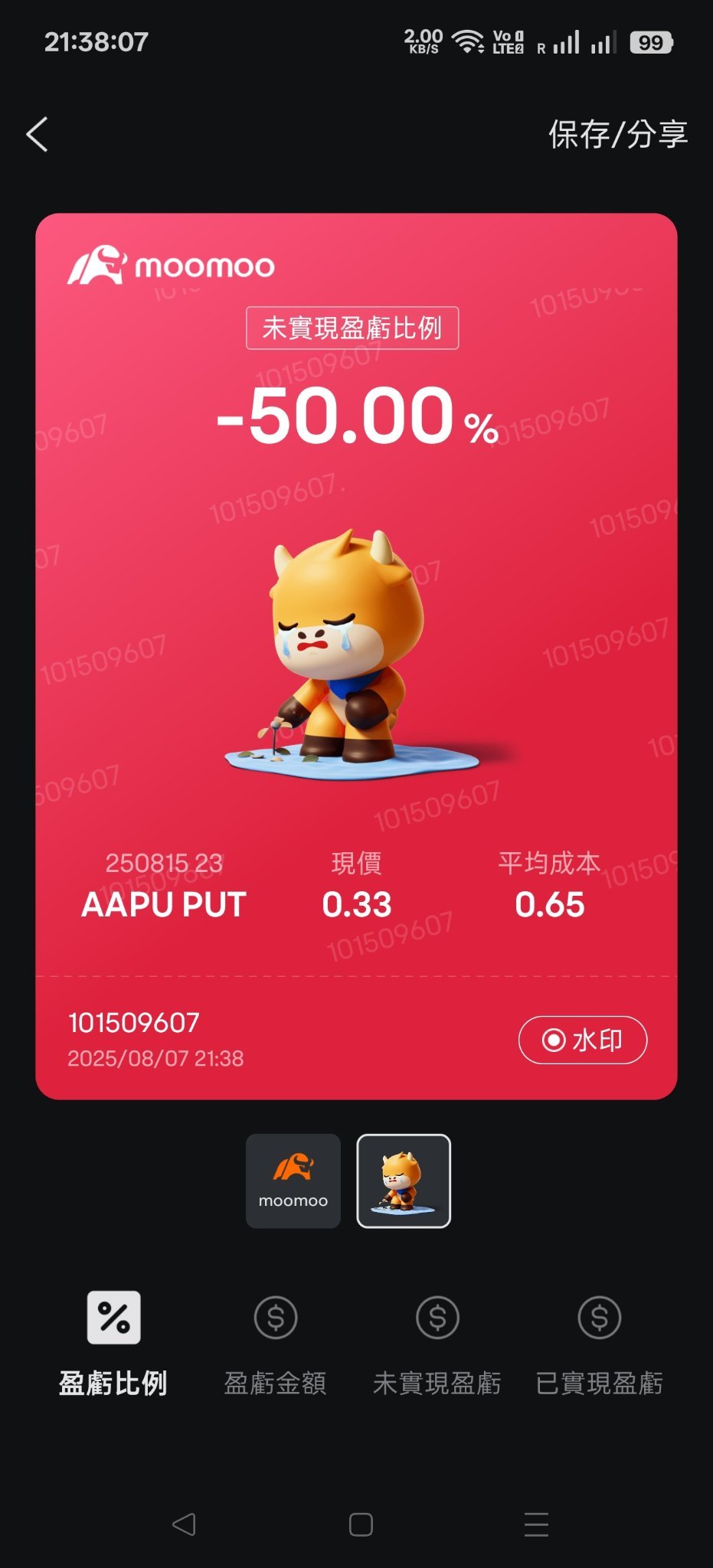Tap 保存/分享 to save or share
This screenshot has width=713, height=1568.
pos(617,135)
